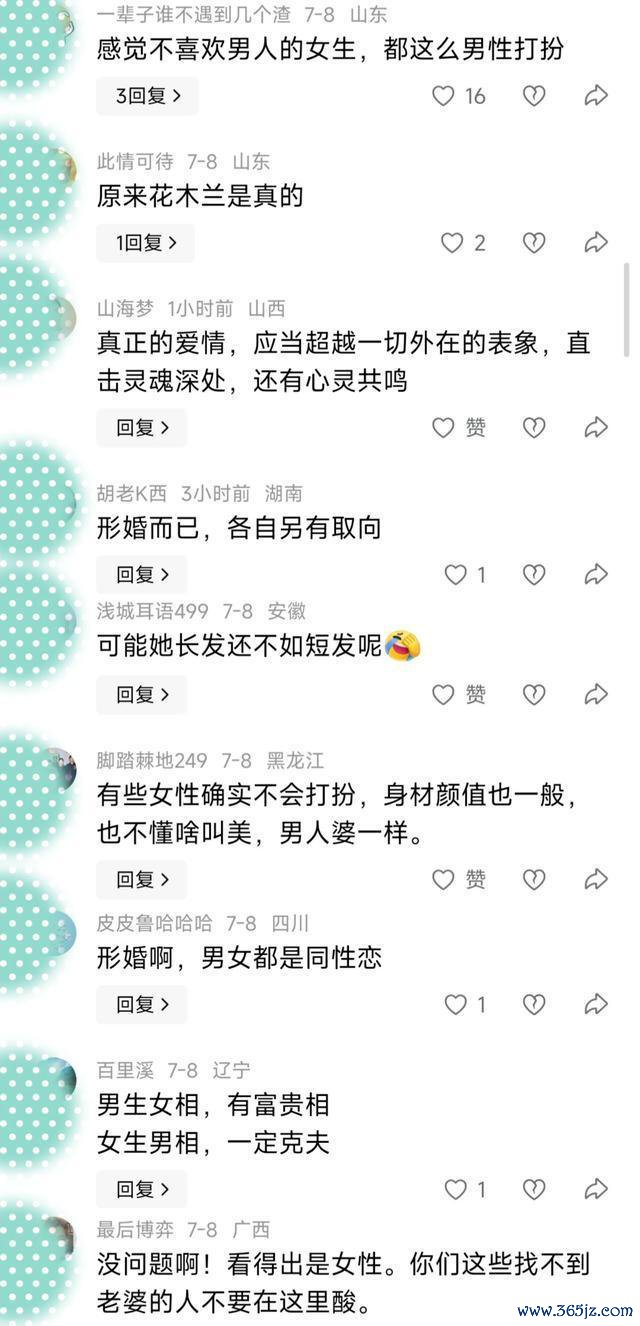Reply to 山海梦's comment about 真正的爱情

[141, 428]
